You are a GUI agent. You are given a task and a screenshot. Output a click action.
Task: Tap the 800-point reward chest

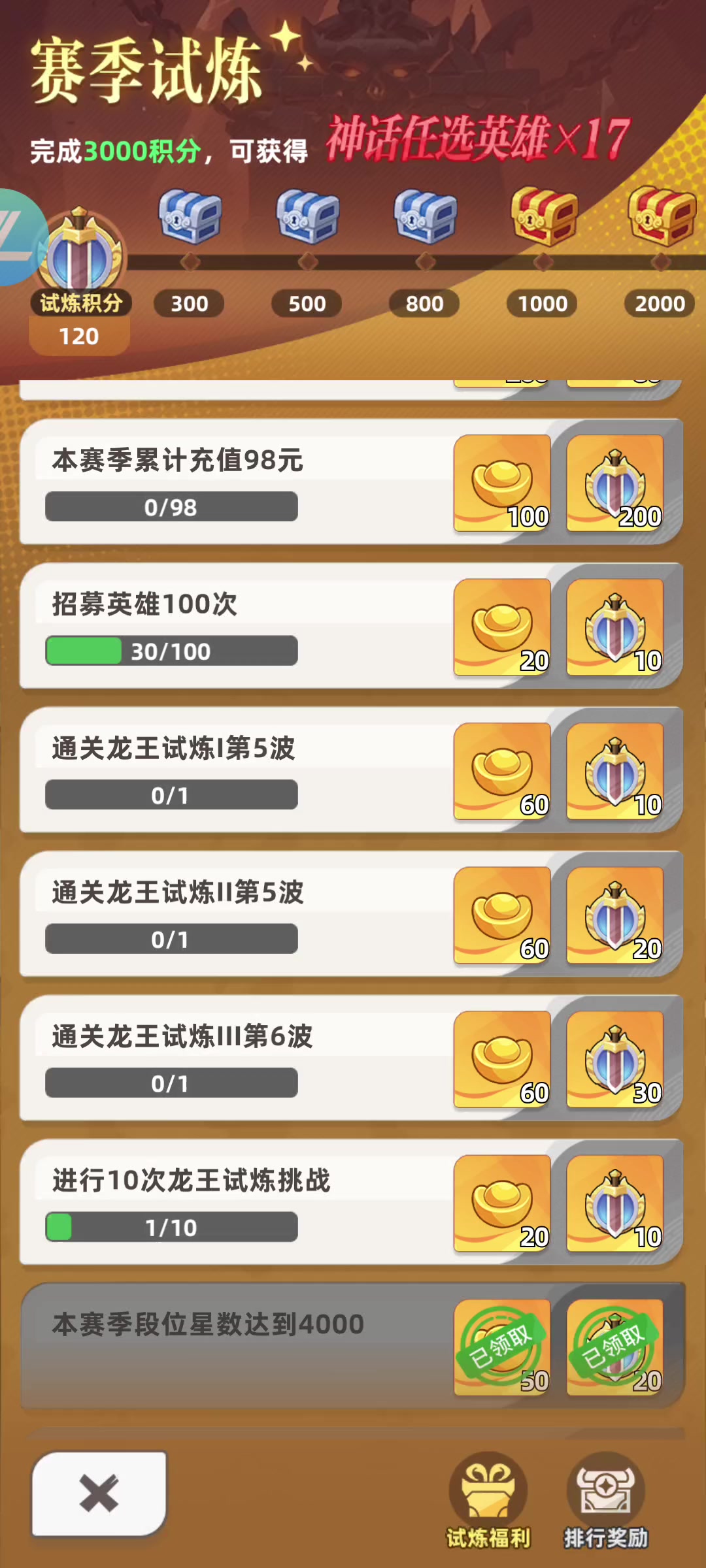[425, 217]
